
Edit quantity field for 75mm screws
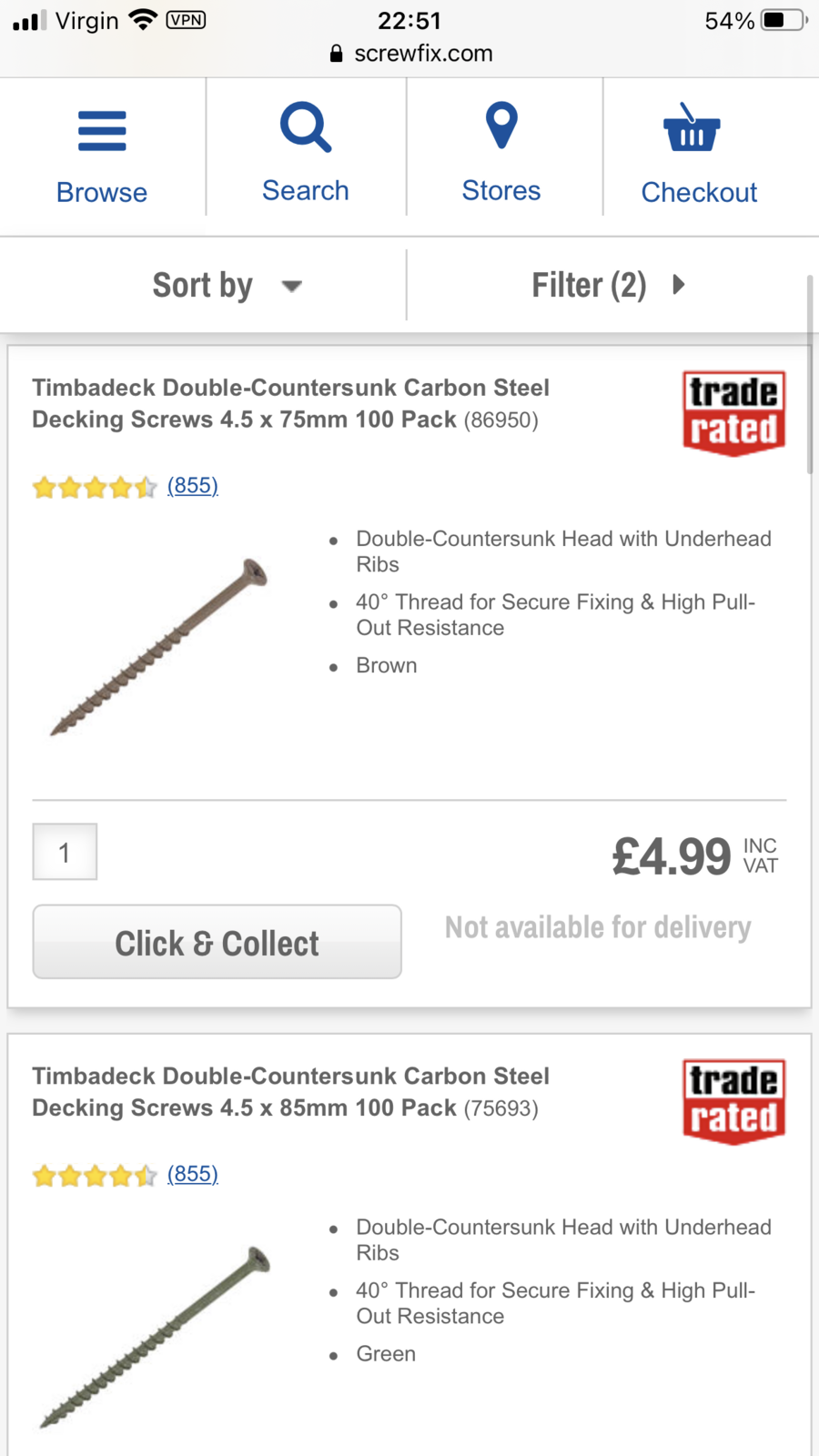point(65,853)
